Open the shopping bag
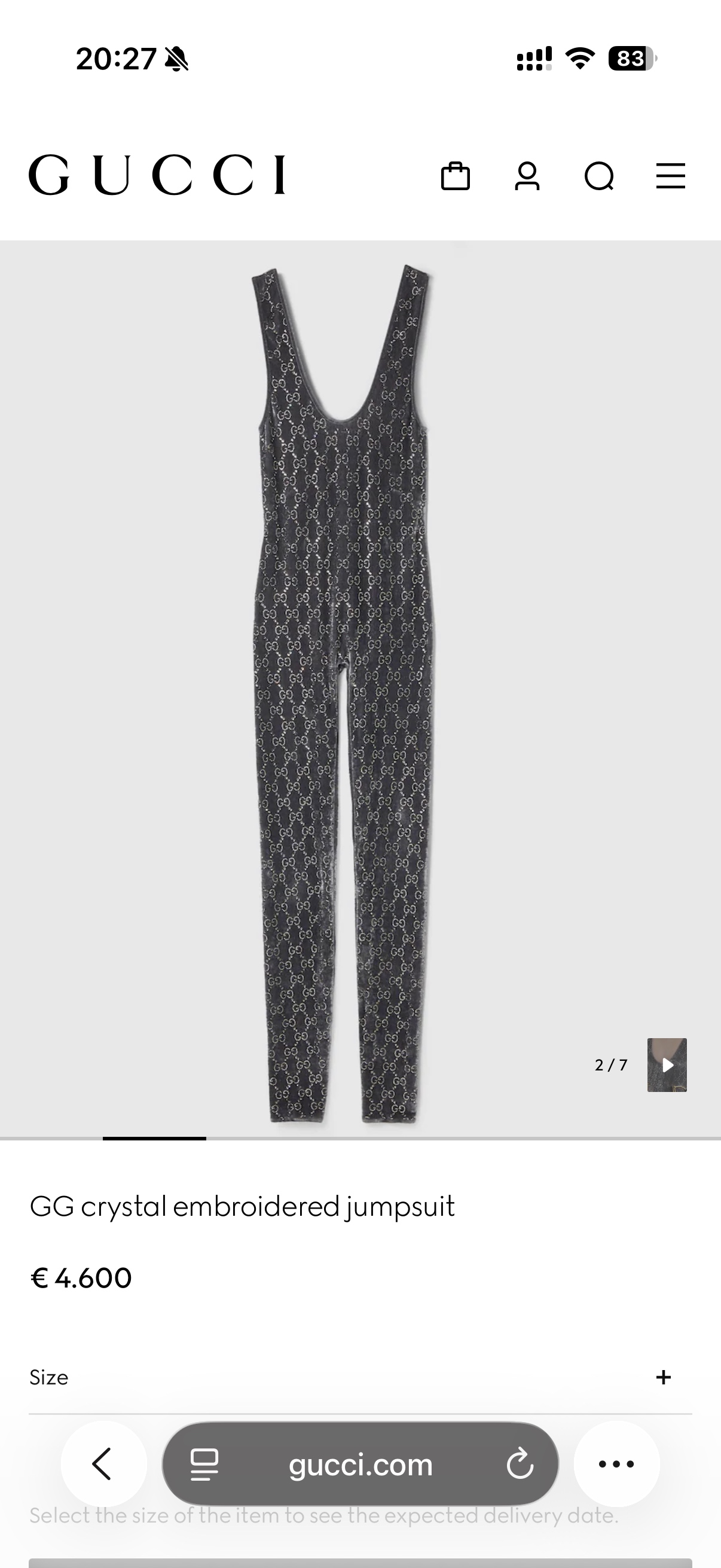721x1568 pixels. (455, 176)
